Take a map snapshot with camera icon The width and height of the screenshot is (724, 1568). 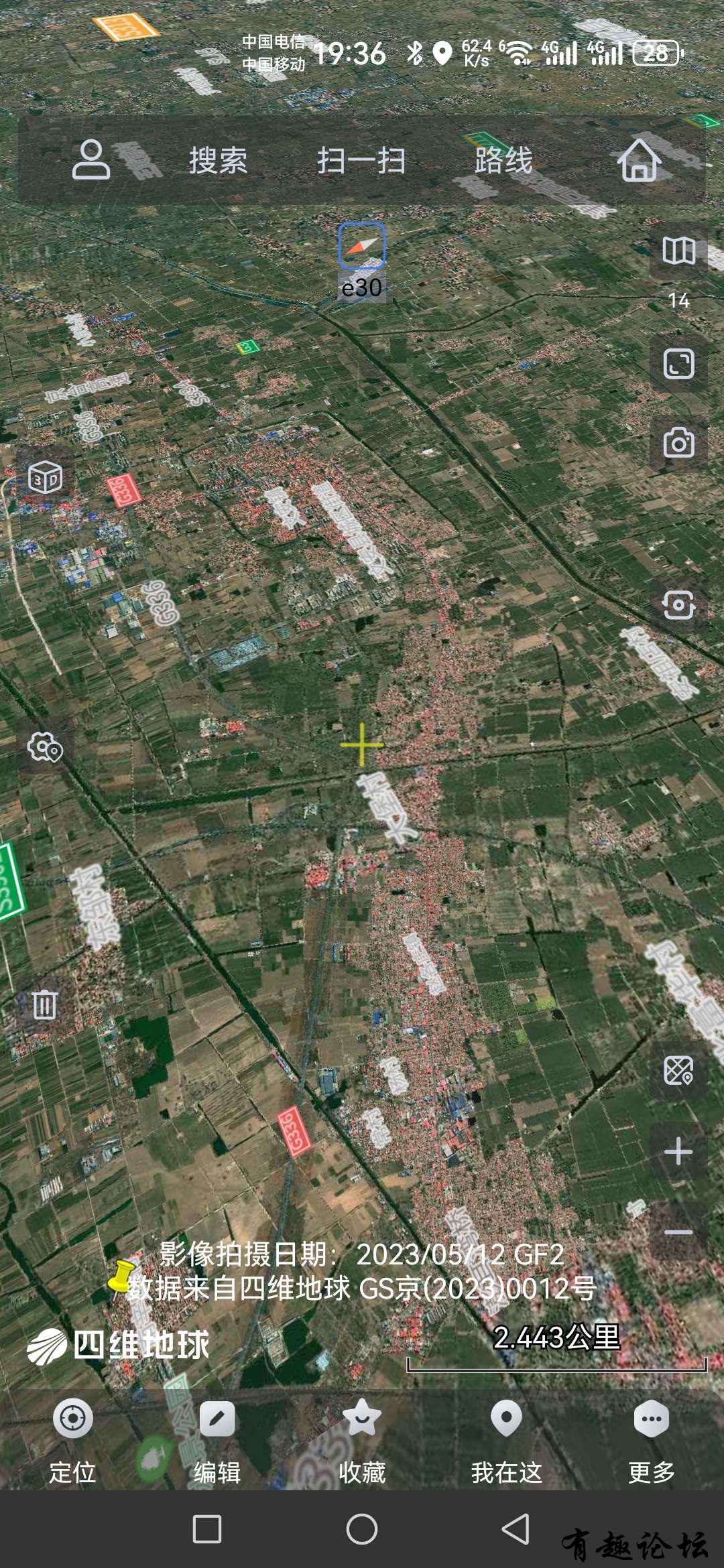click(x=678, y=444)
